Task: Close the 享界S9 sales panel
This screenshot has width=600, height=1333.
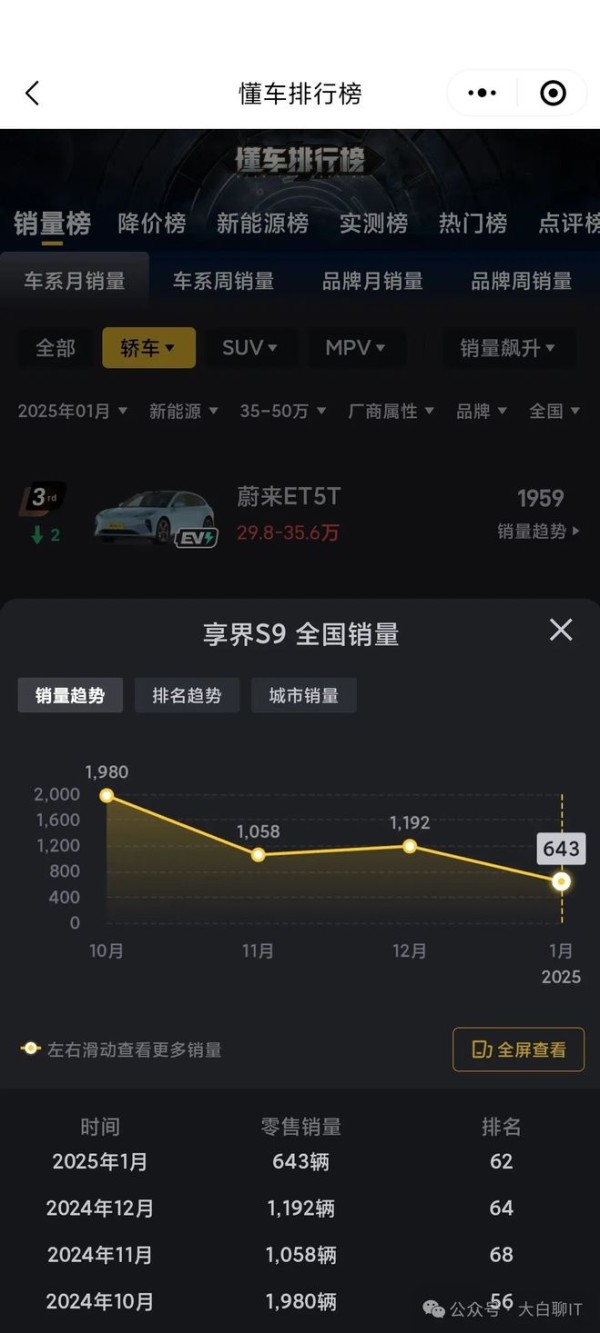Action: coord(561,629)
